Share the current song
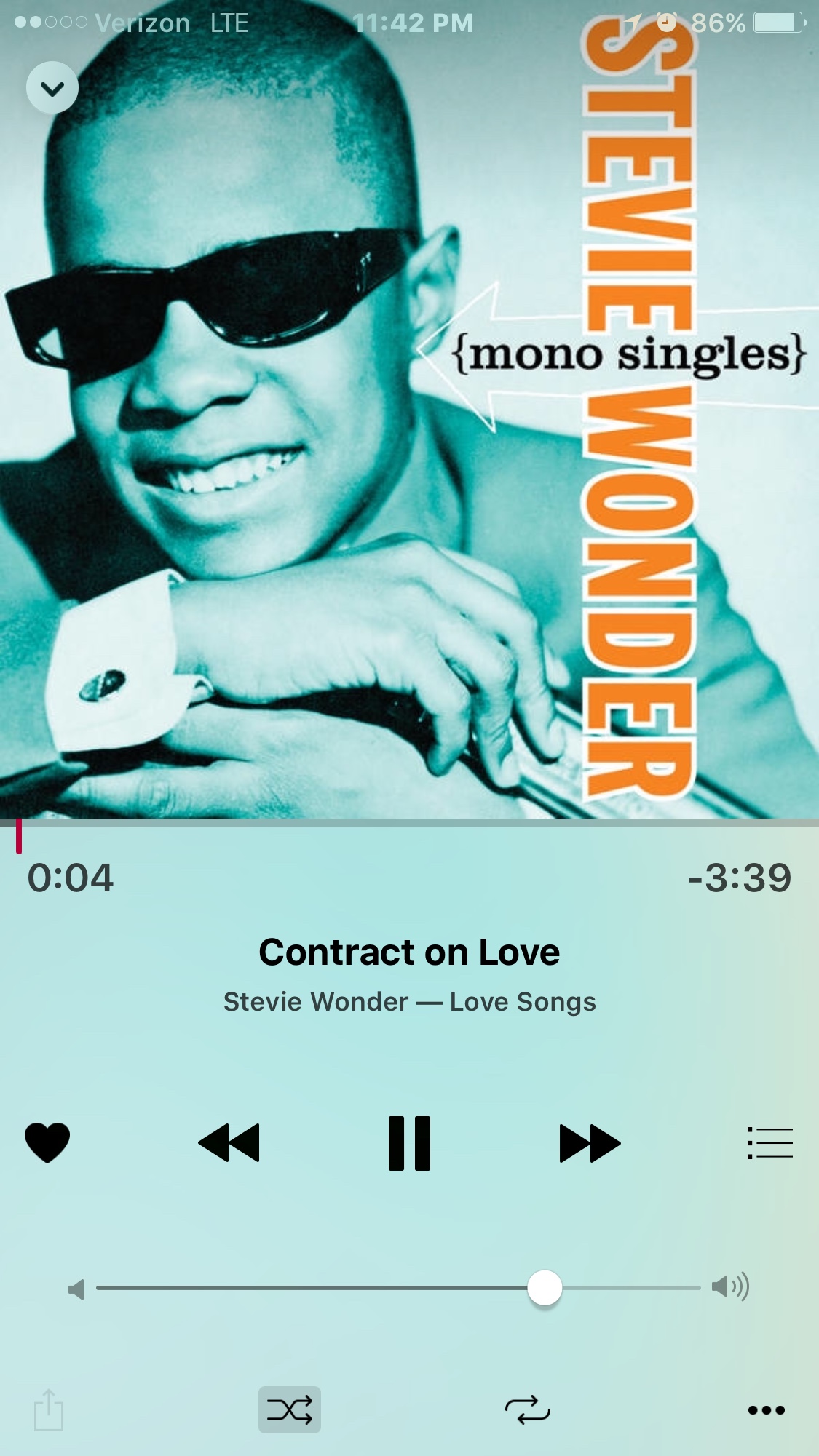The height and width of the screenshot is (1456, 819). pos(49,1410)
